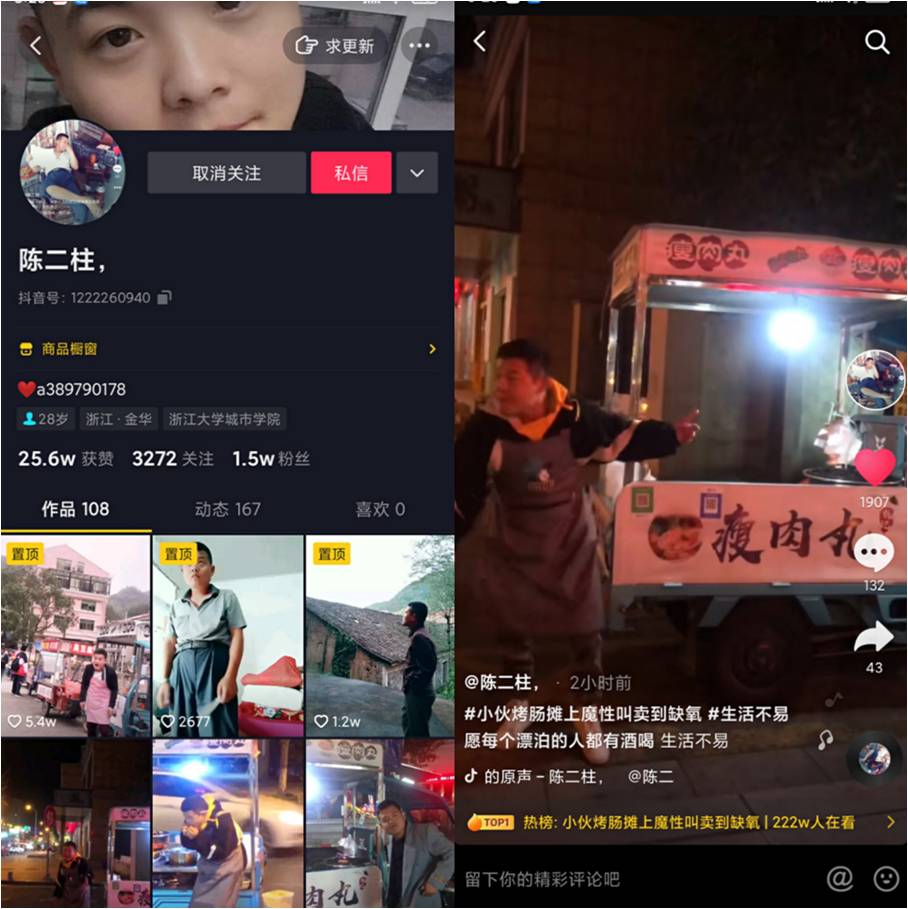Switch to the 喜欢 0 tab
This screenshot has height=909, width=908.
[379, 509]
